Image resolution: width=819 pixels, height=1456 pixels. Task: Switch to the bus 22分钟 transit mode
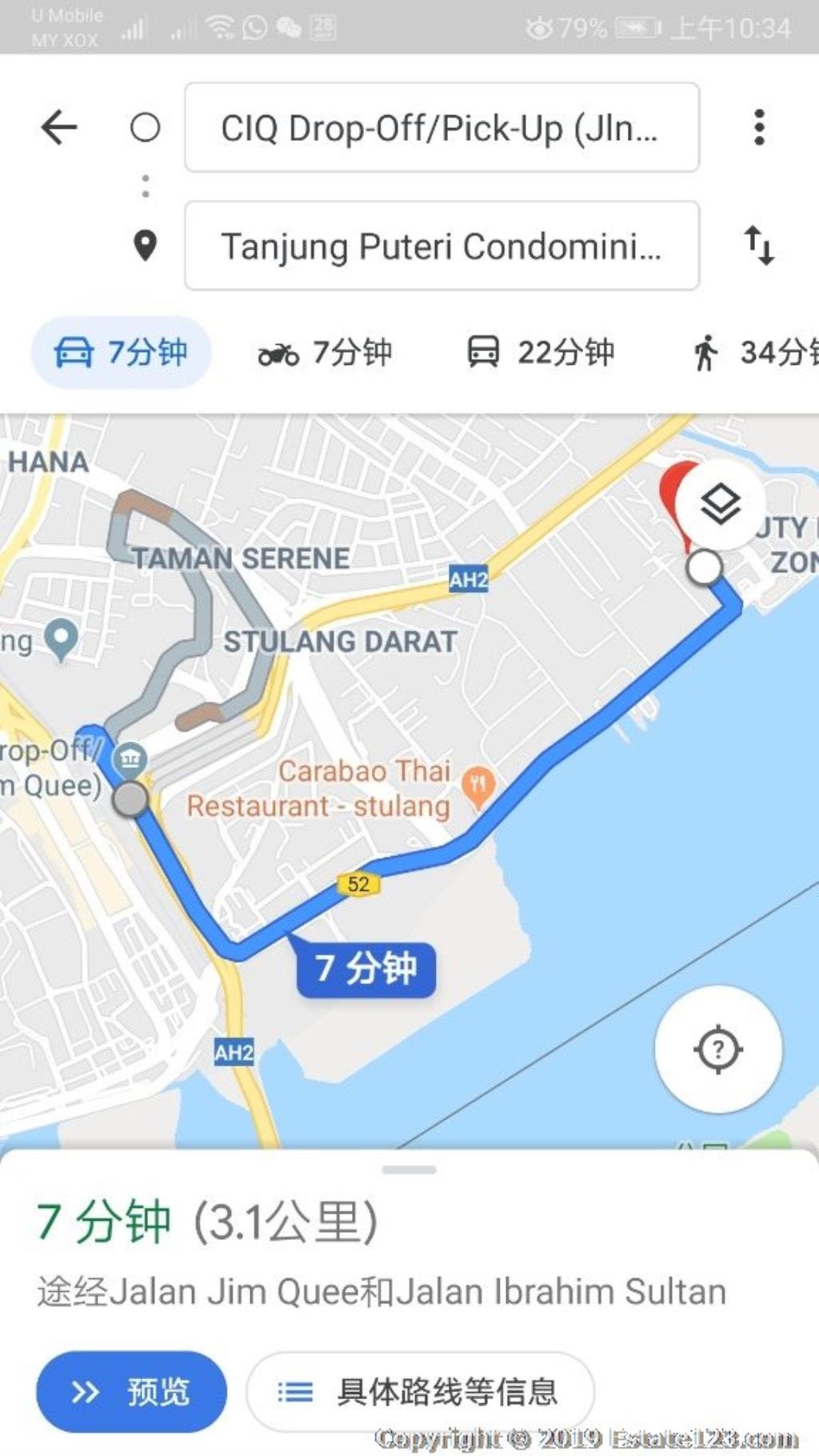(541, 352)
